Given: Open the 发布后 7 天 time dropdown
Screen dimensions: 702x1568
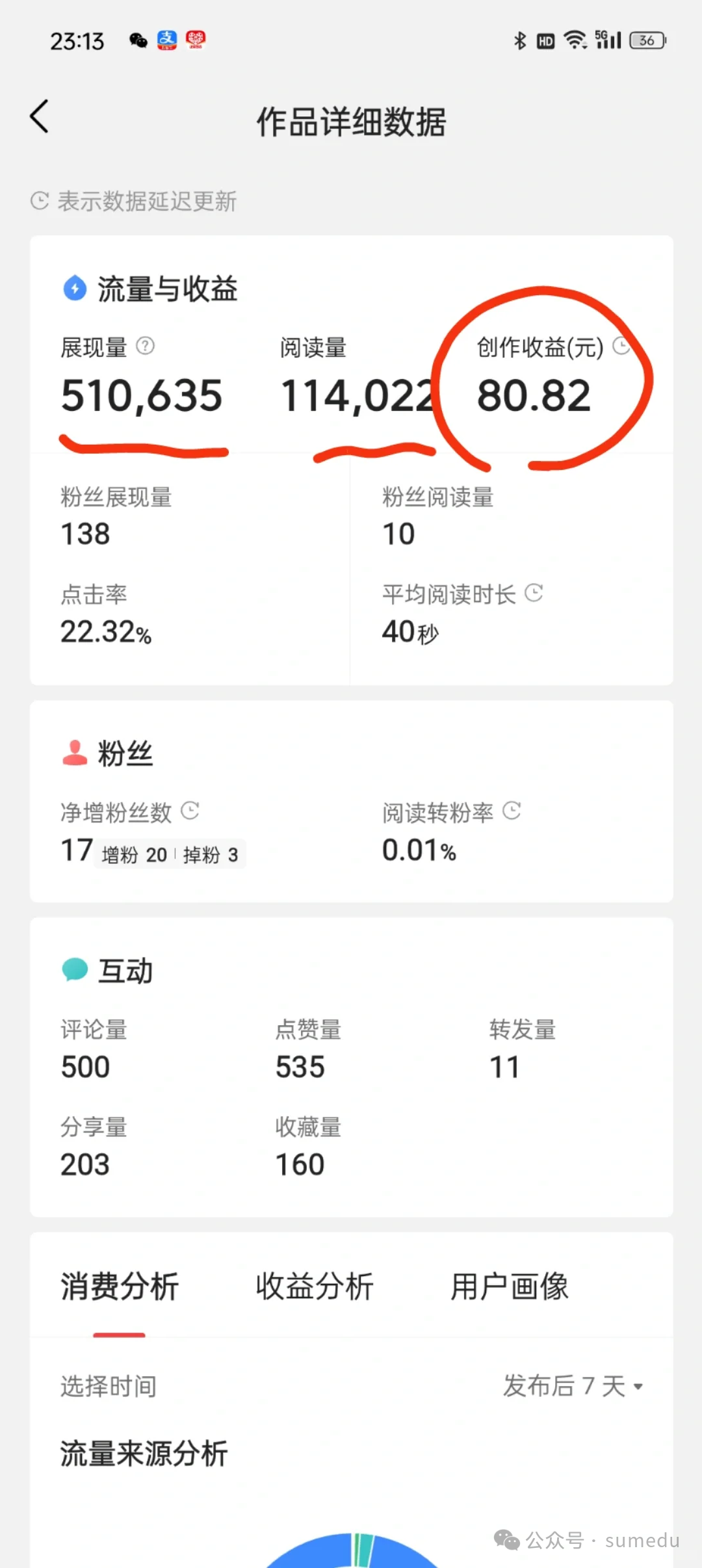Looking at the screenshot, I should tap(572, 1386).
